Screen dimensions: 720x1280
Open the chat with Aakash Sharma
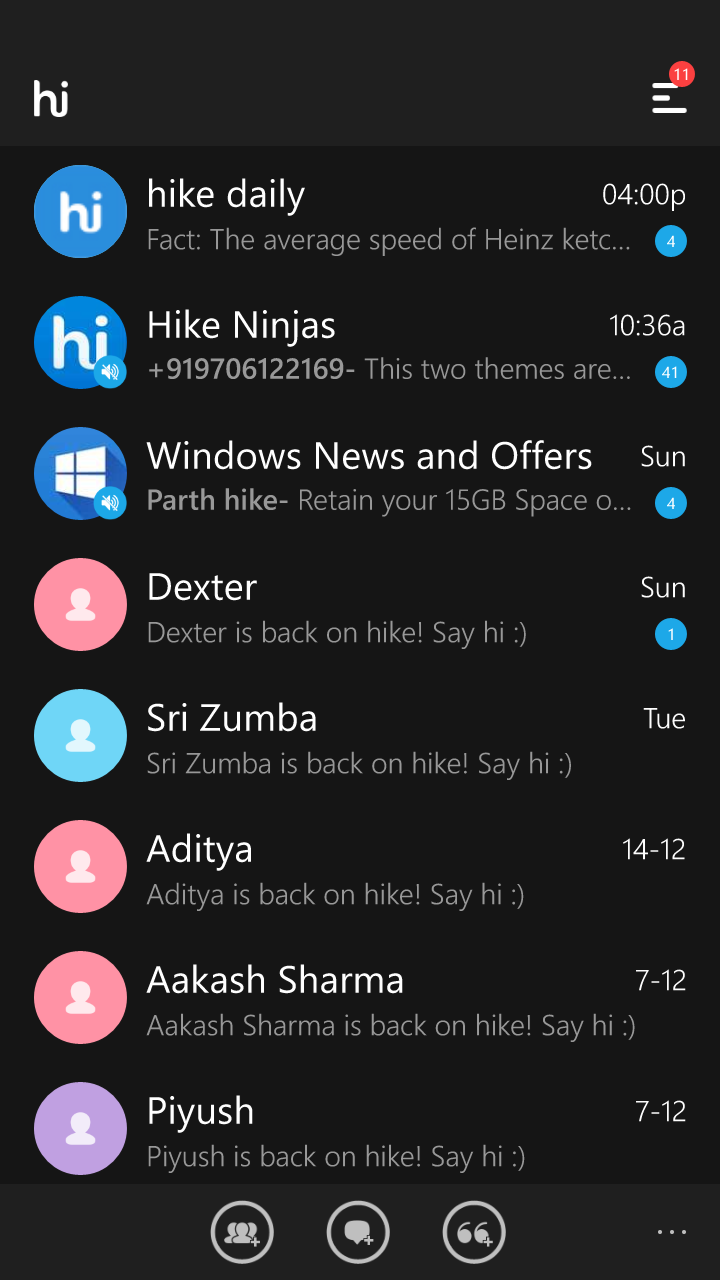click(x=360, y=998)
